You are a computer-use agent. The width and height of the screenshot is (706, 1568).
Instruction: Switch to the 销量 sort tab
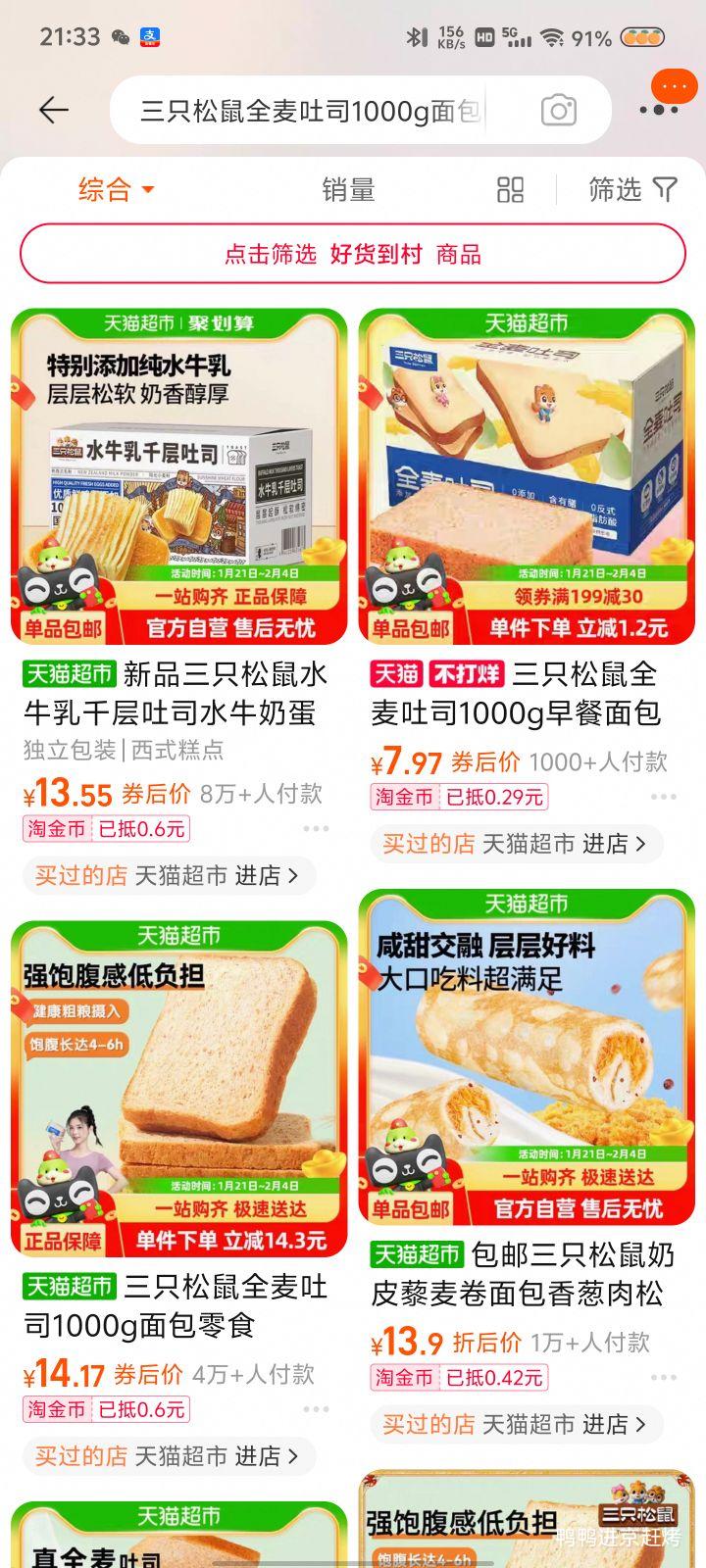point(347,189)
